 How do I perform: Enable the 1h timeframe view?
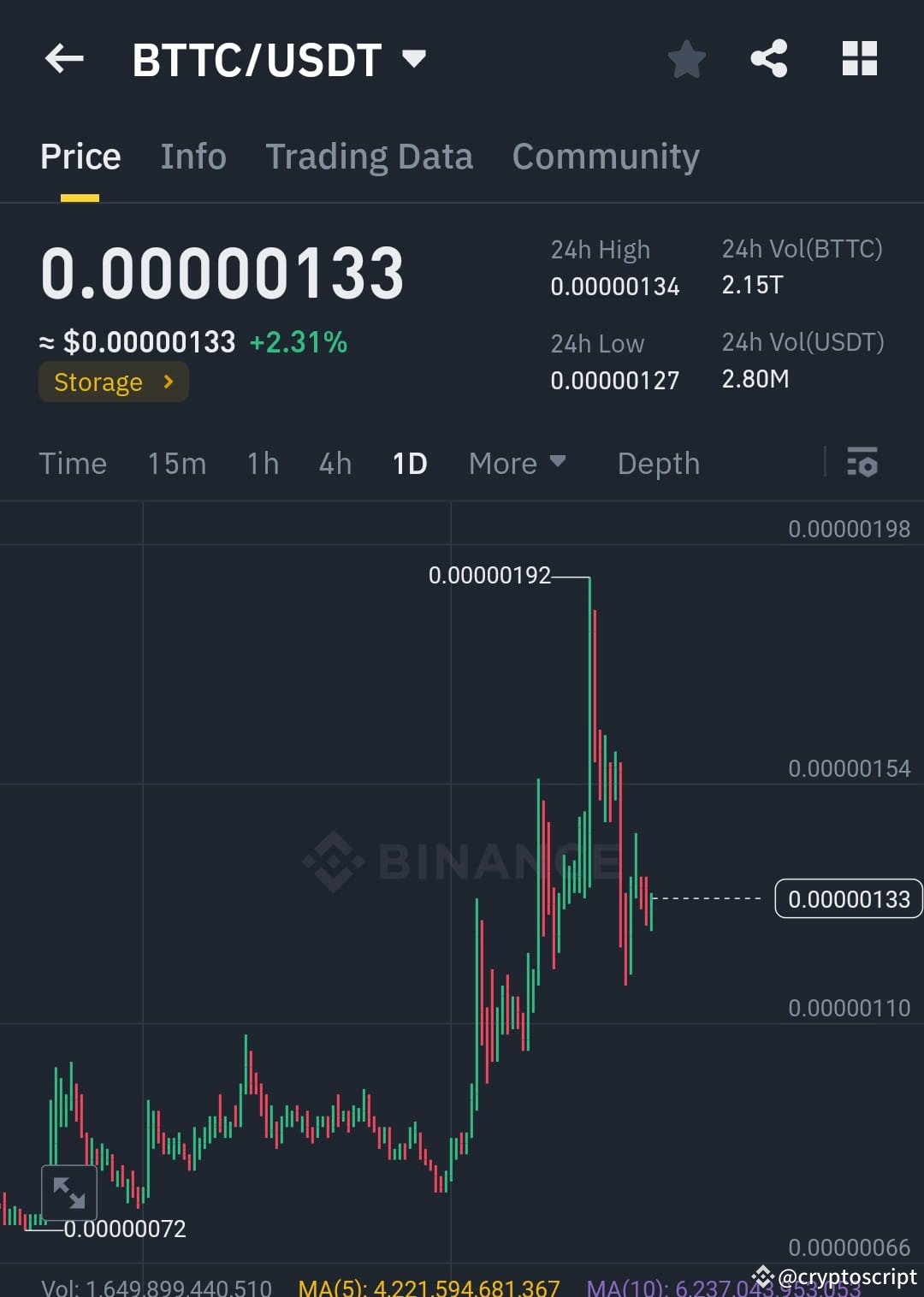(262, 463)
